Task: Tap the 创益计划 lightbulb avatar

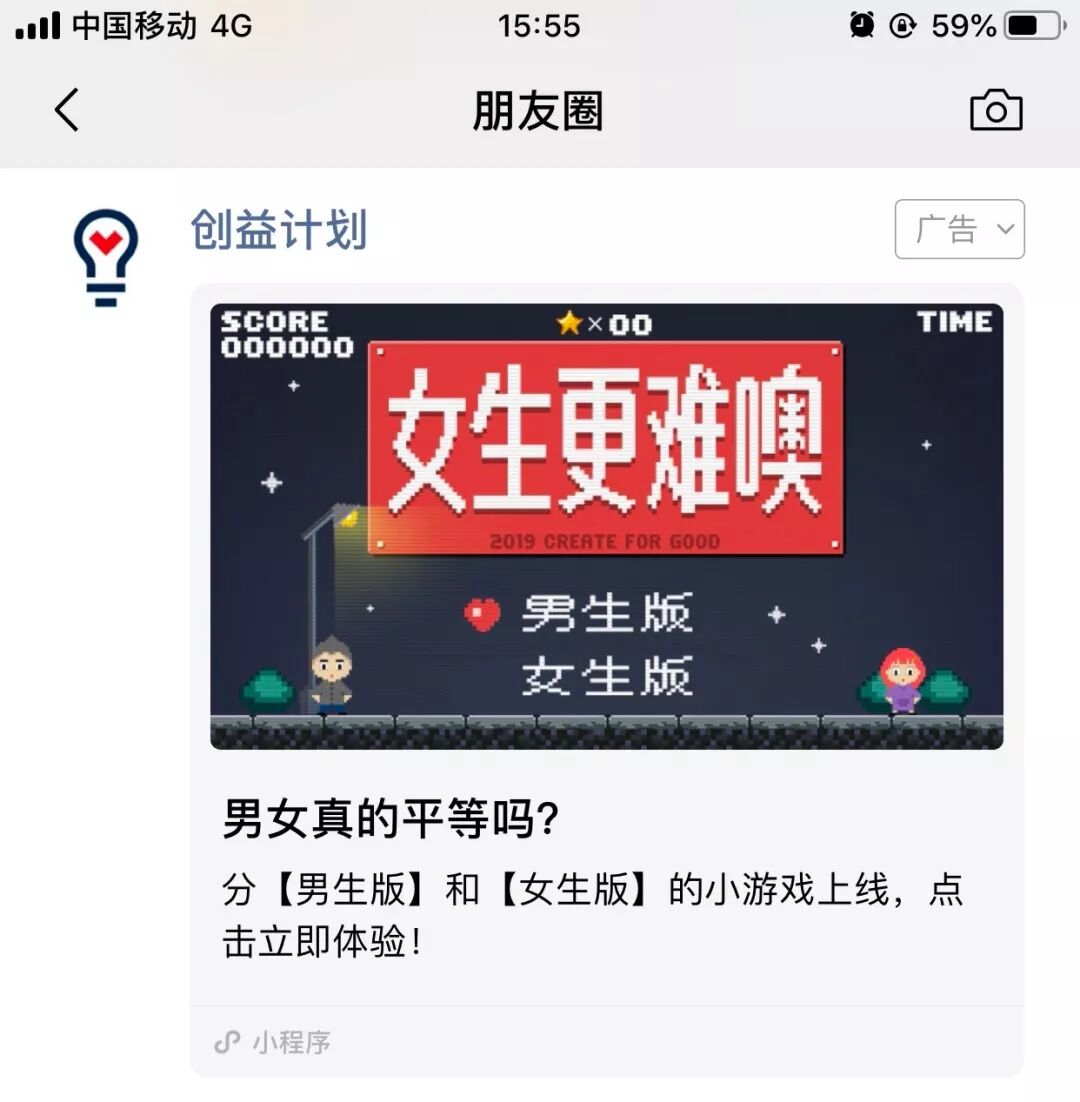Action: (106, 257)
